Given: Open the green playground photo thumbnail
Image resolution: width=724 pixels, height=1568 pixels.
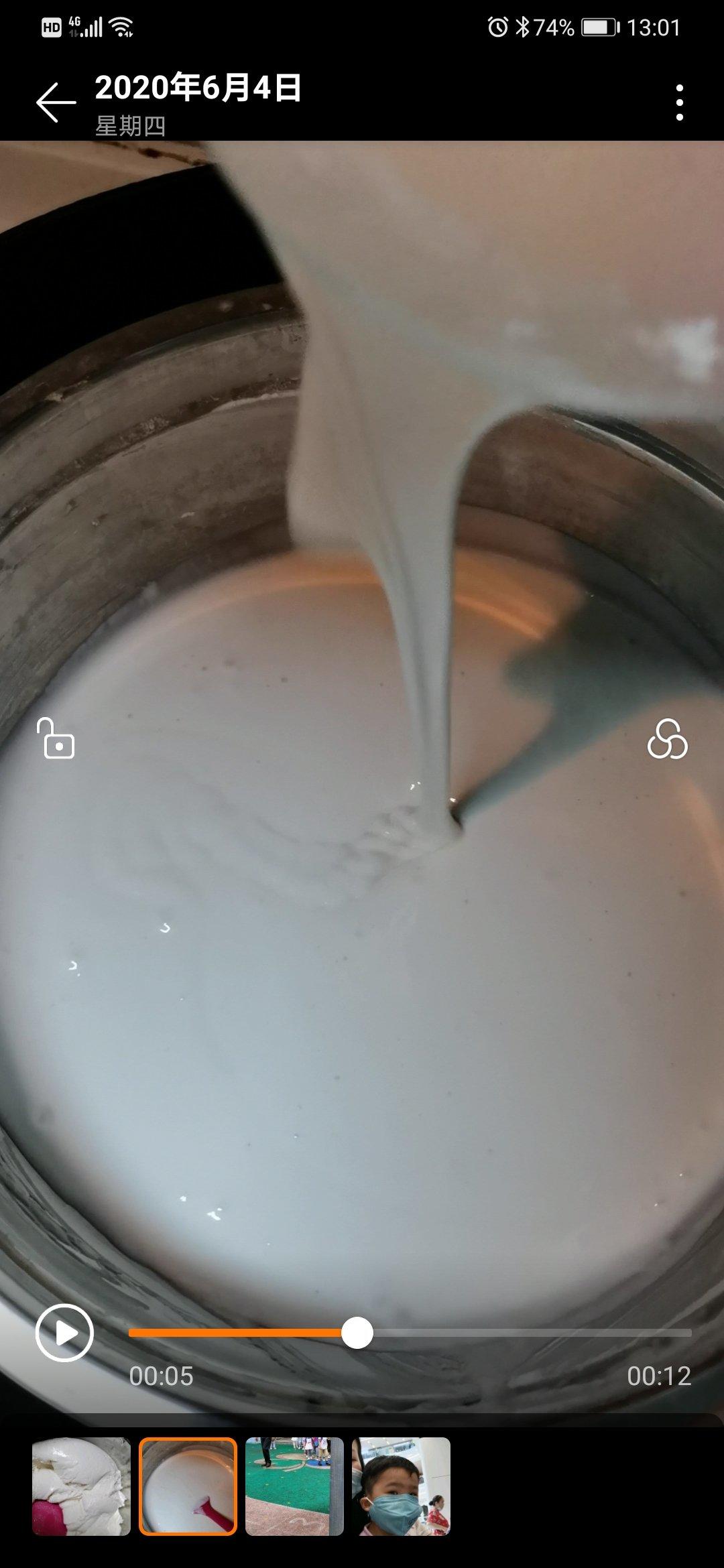Looking at the screenshot, I should (294, 1486).
